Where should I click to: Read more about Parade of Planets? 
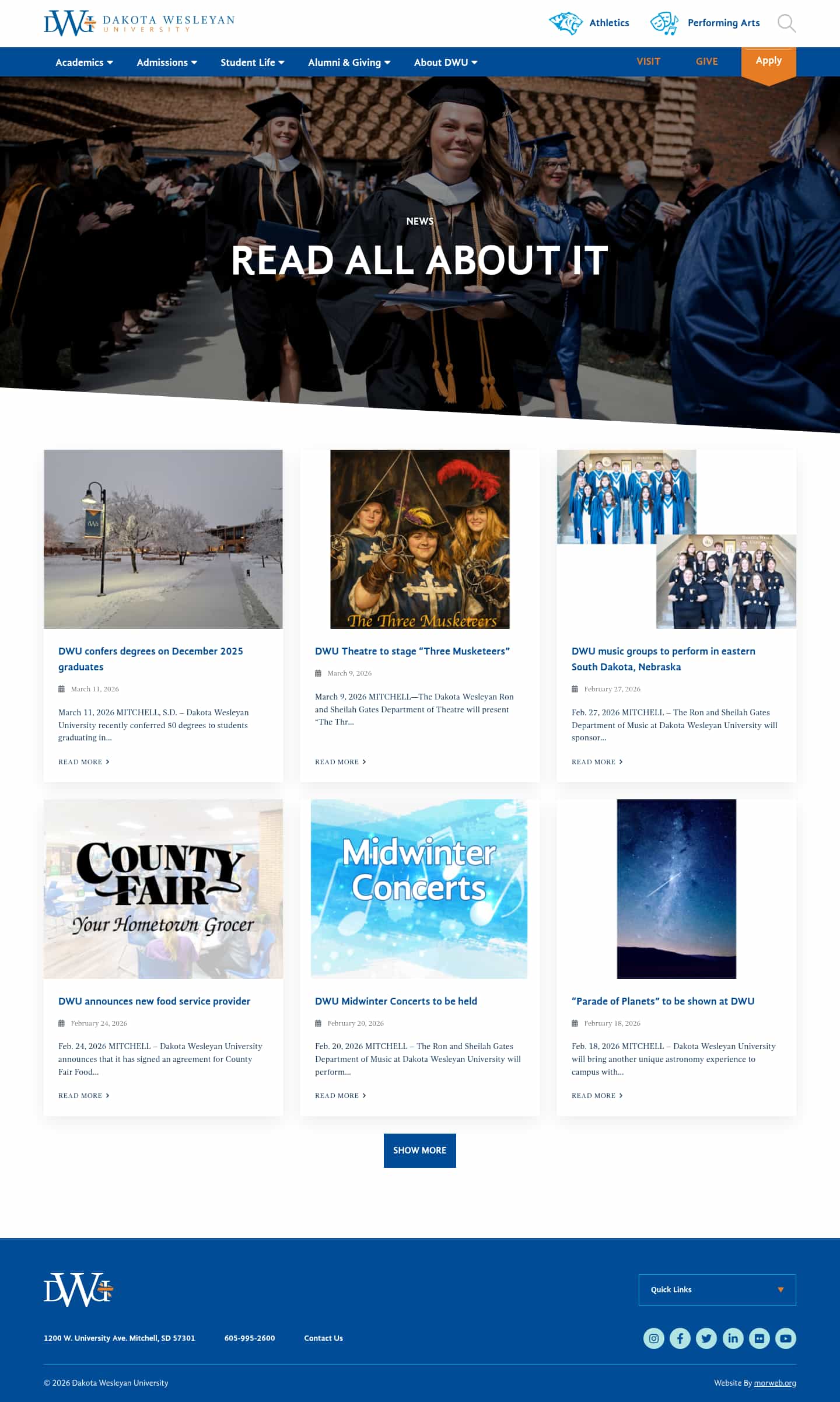[x=597, y=1095]
